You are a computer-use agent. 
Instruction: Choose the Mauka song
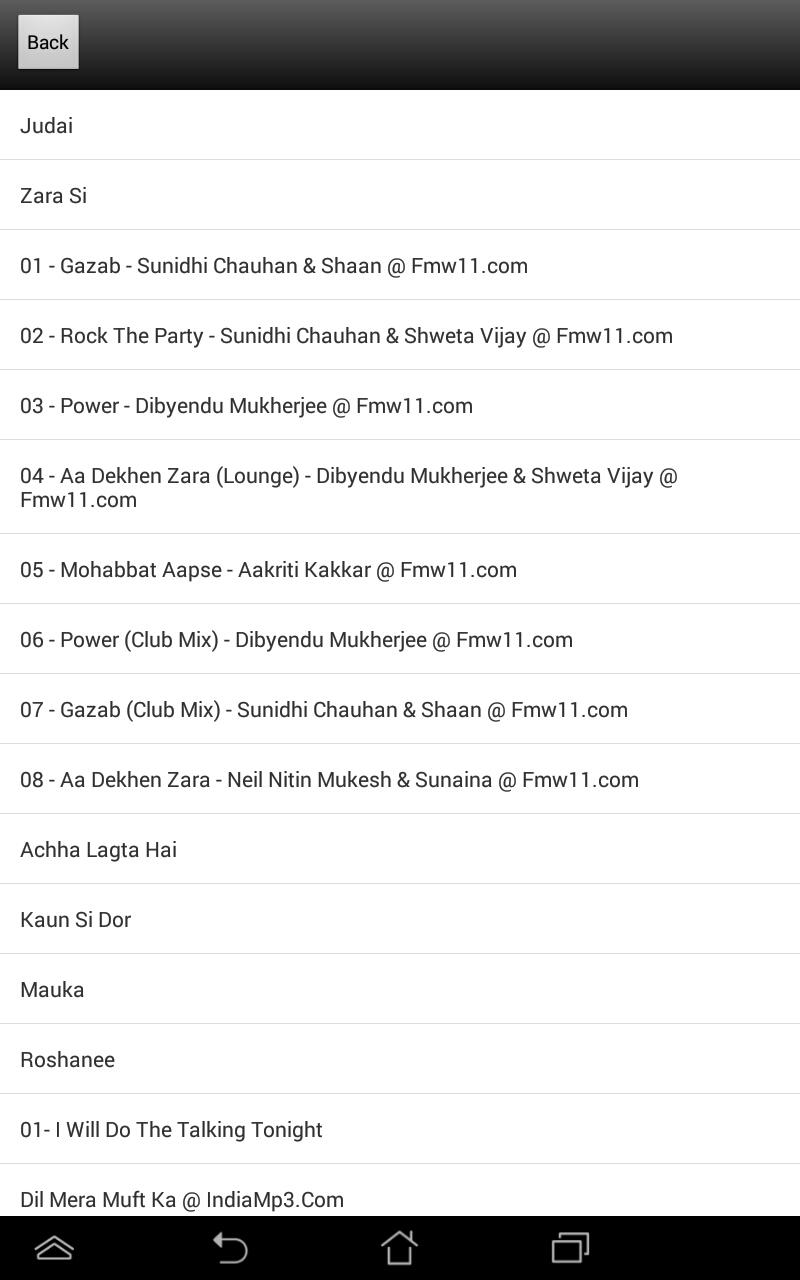400,990
